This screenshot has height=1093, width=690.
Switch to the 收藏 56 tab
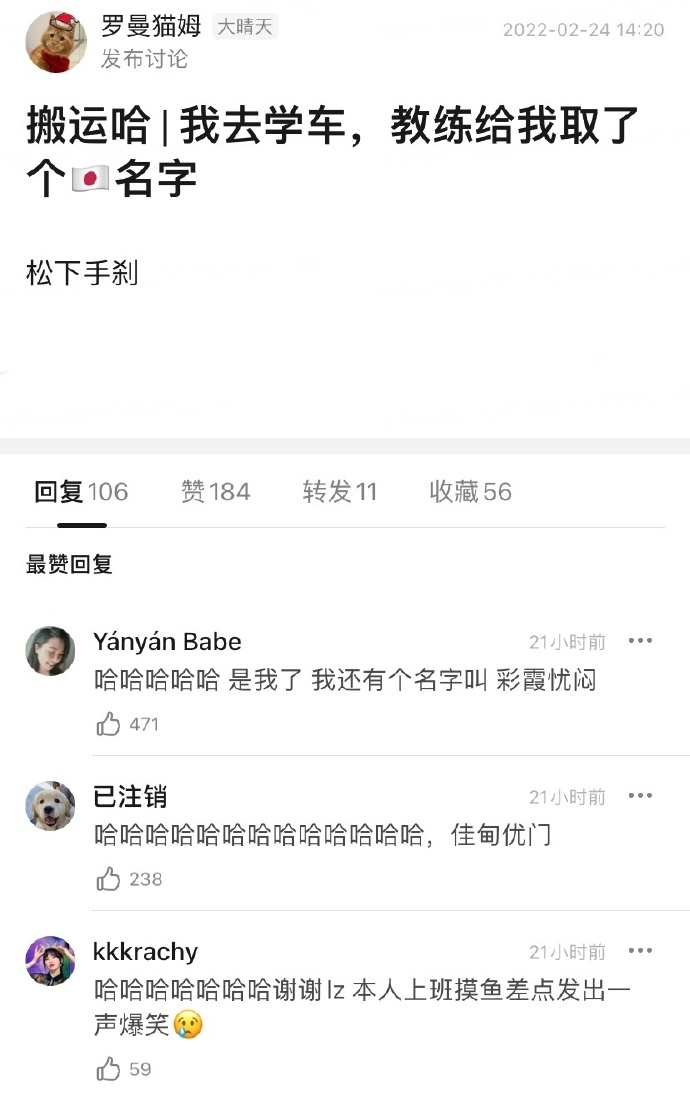pos(470,492)
